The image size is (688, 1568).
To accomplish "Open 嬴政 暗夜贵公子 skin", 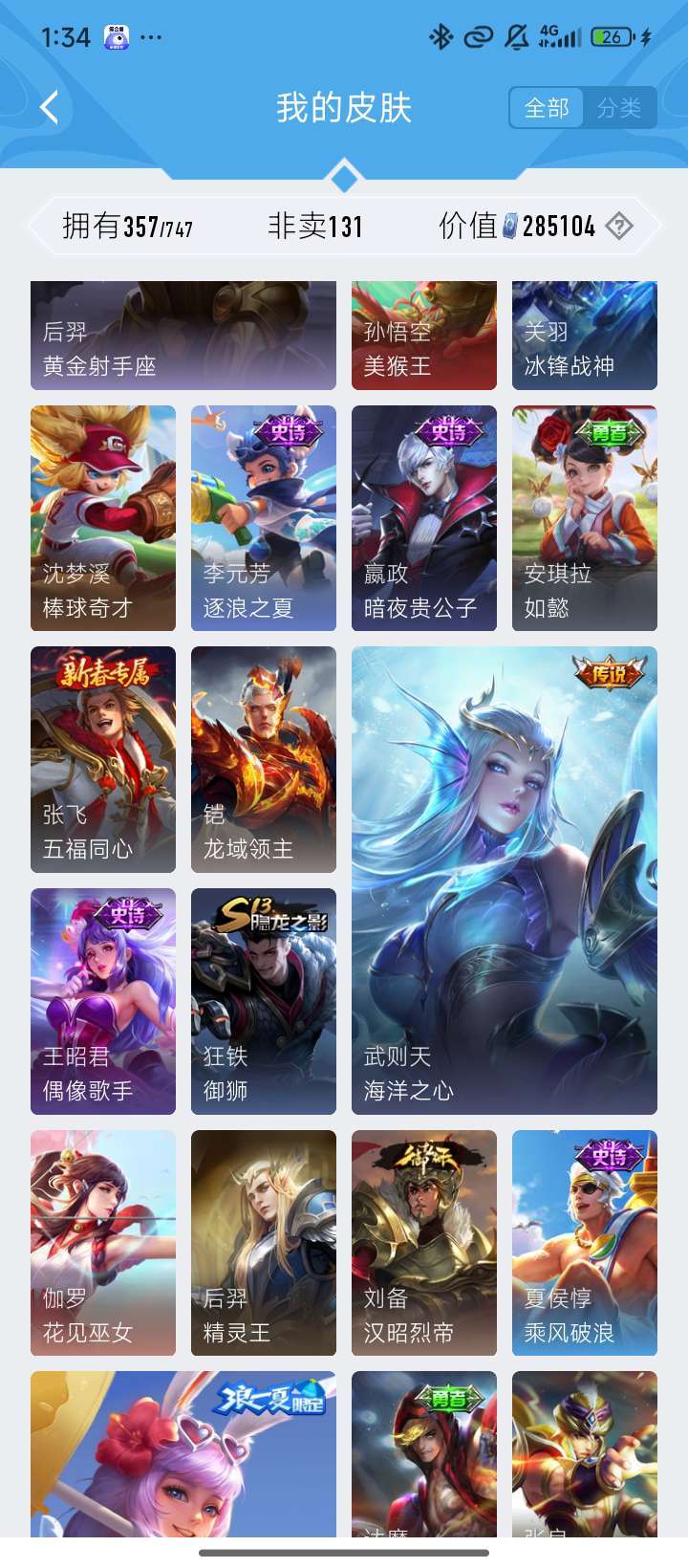I will click(424, 518).
